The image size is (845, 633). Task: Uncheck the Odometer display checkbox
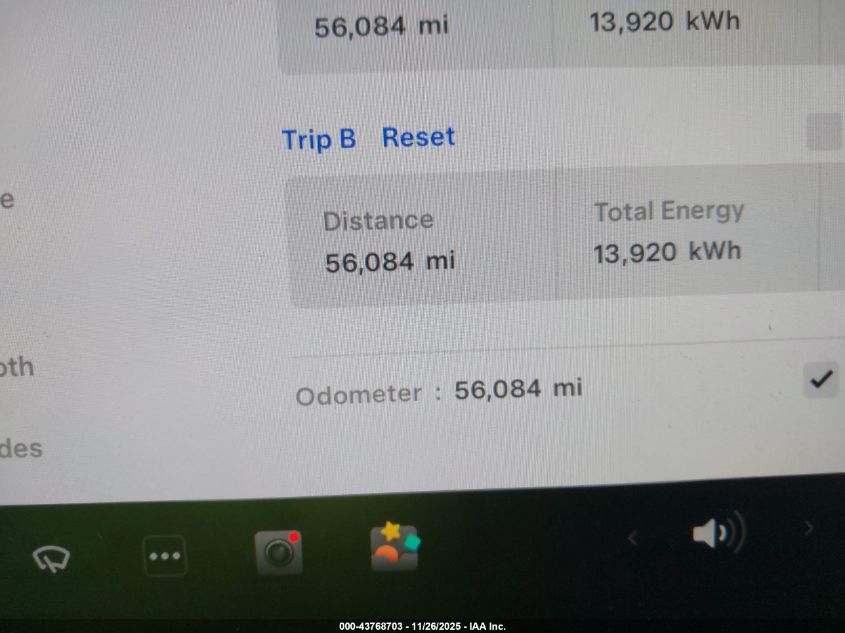click(x=821, y=380)
